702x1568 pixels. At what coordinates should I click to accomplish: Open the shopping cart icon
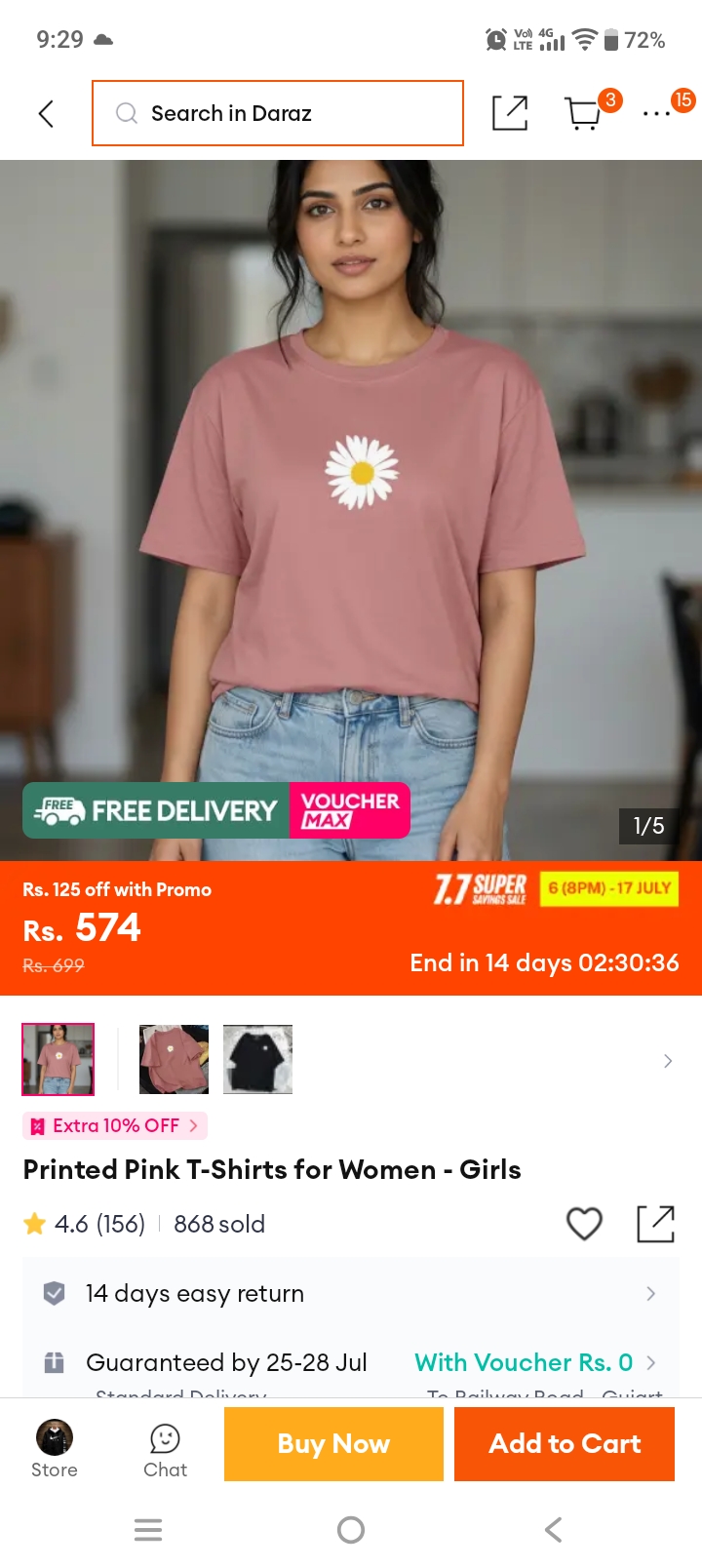point(584,113)
